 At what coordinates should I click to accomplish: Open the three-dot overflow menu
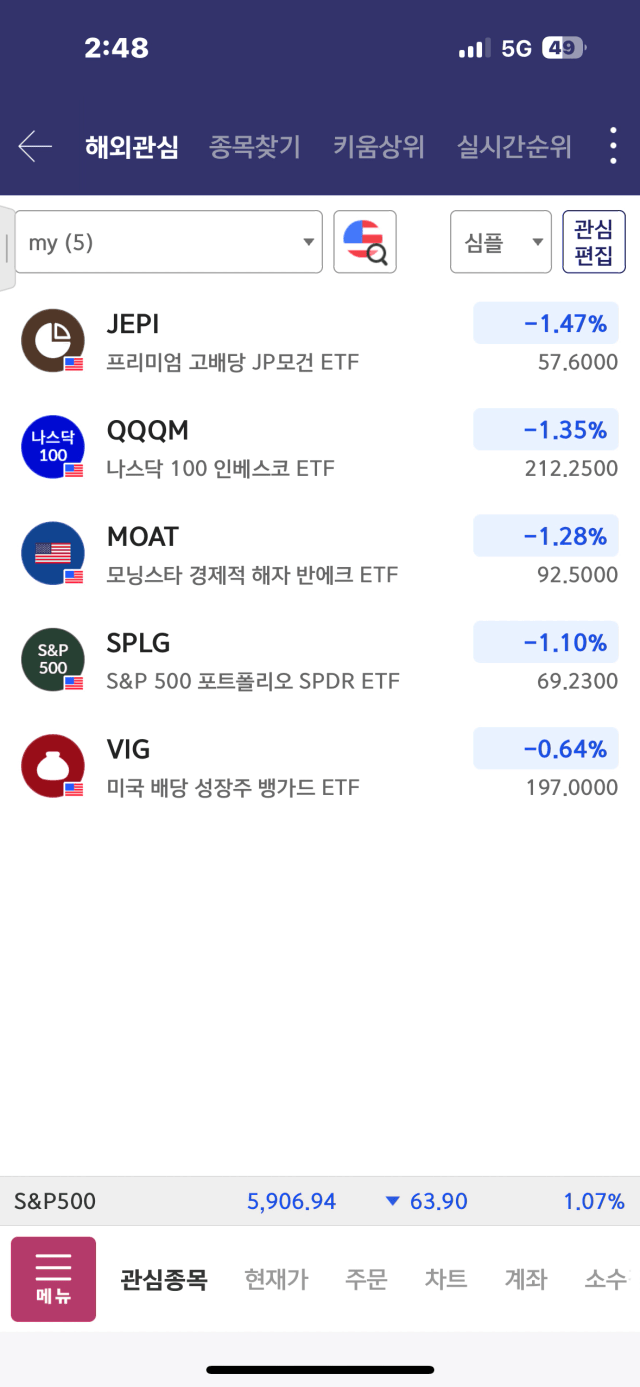[613, 147]
